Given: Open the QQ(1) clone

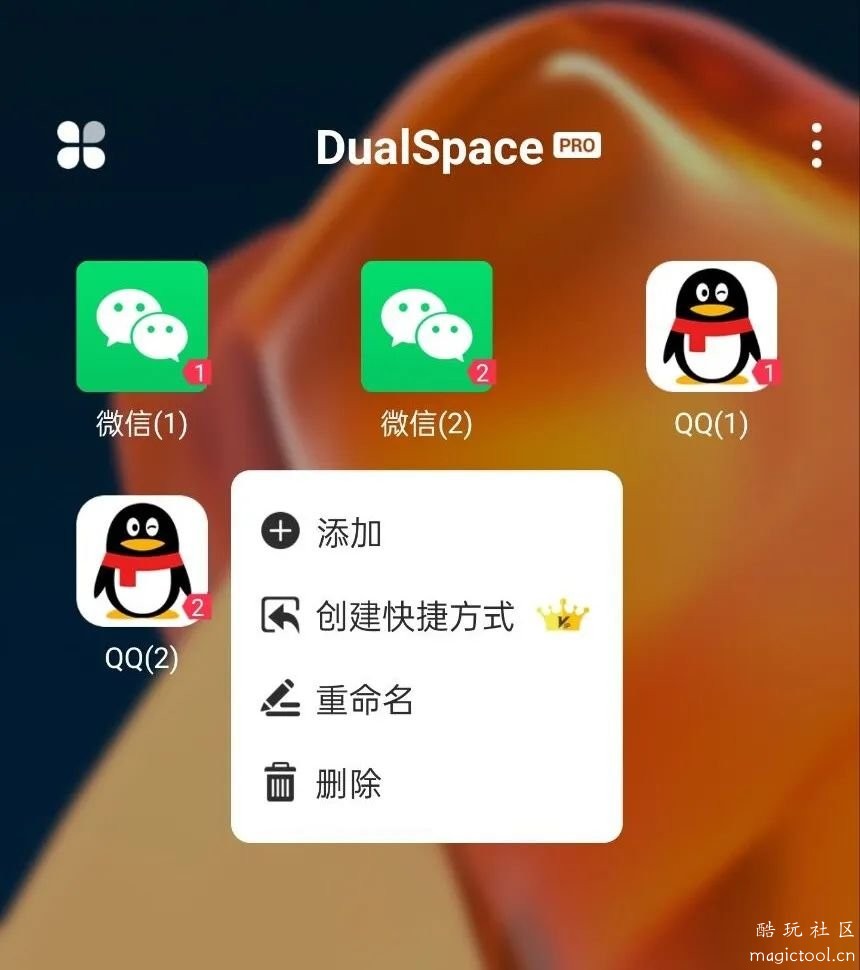Looking at the screenshot, I should pos(711,326).
